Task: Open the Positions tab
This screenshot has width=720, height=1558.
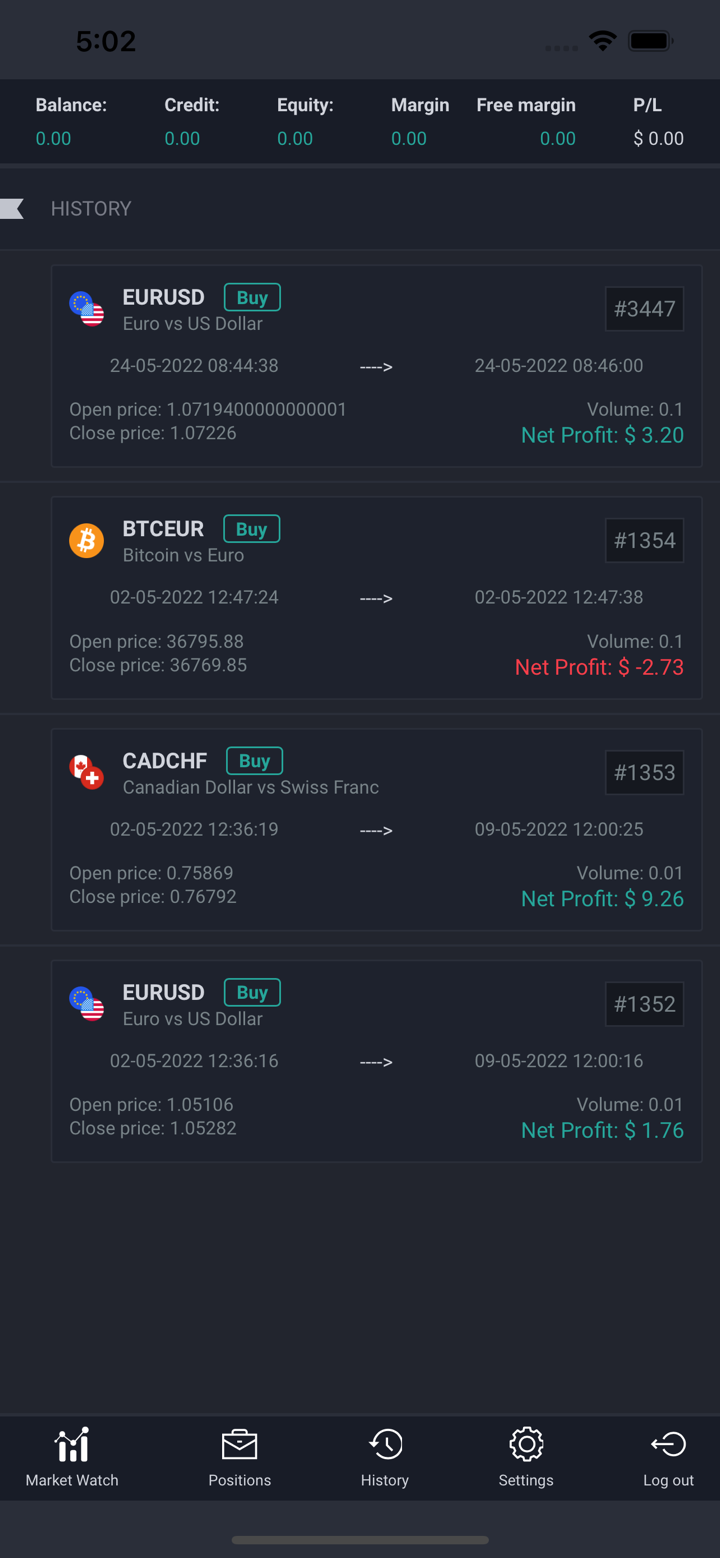Action: pyautogui.click(x=239, y=1456)
